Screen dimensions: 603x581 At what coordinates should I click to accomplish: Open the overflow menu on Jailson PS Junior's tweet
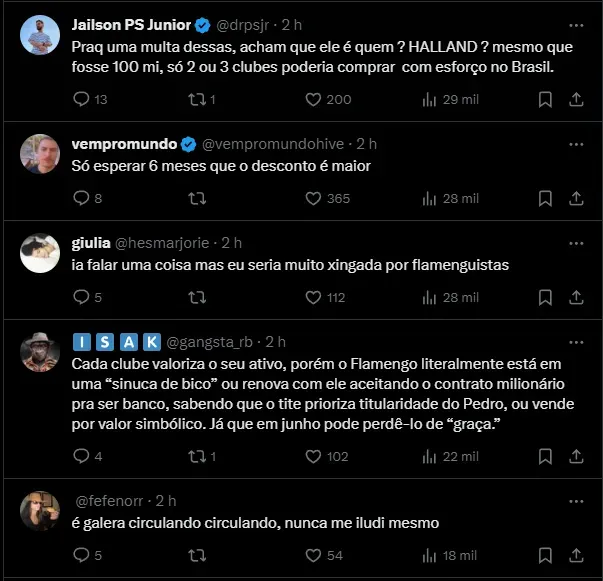576,25
